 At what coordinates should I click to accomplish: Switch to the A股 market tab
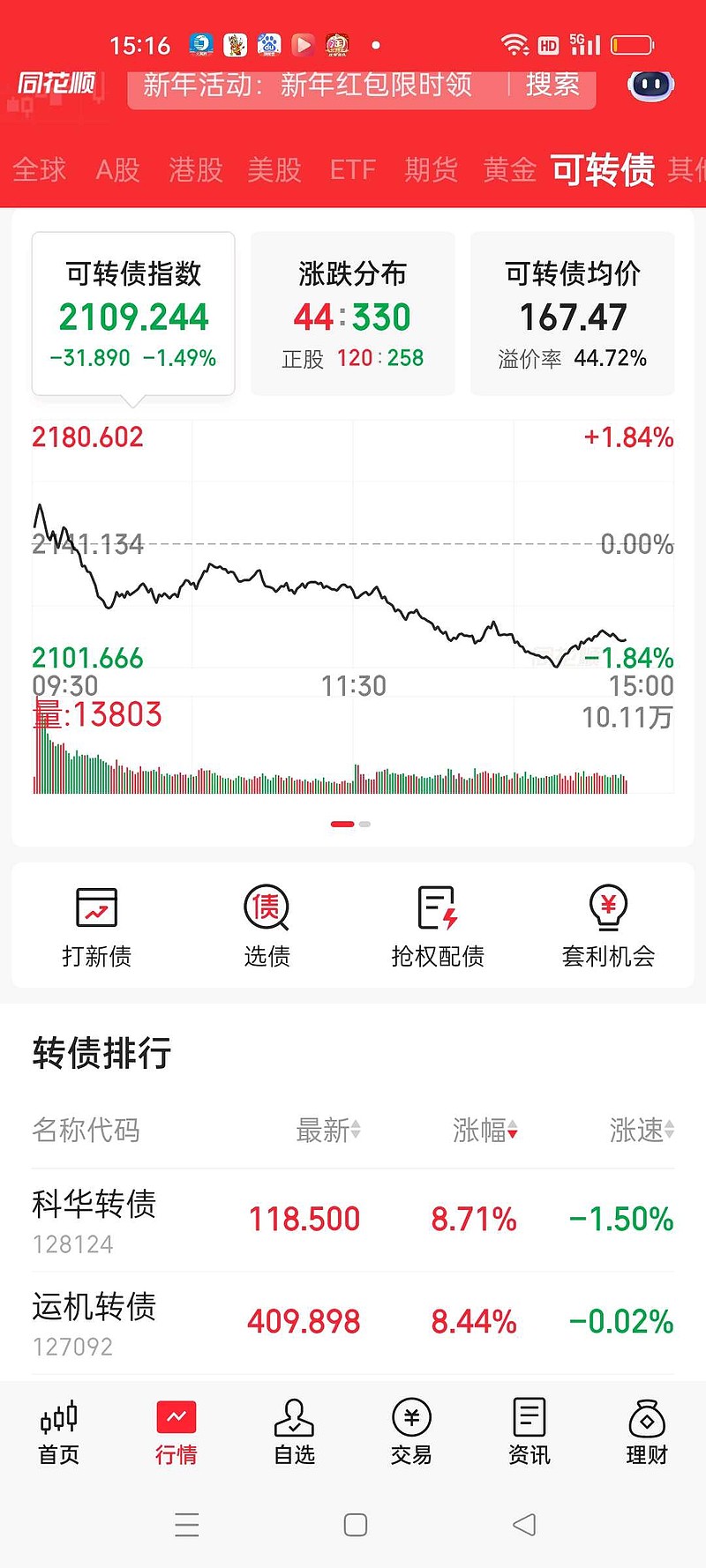(116, 170)
